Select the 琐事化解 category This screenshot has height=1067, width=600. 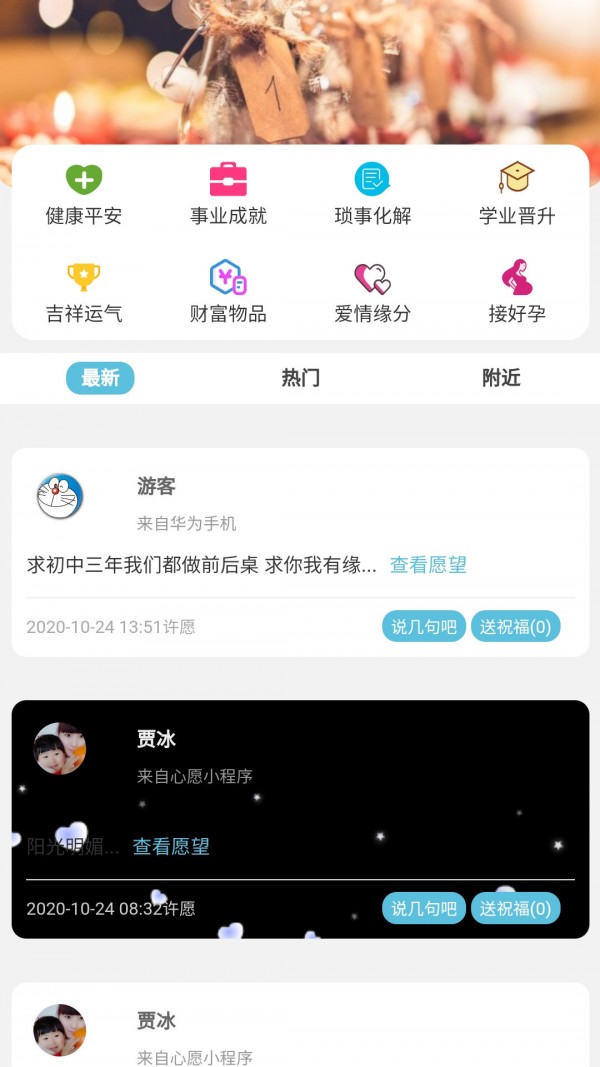tap(373, 195)
